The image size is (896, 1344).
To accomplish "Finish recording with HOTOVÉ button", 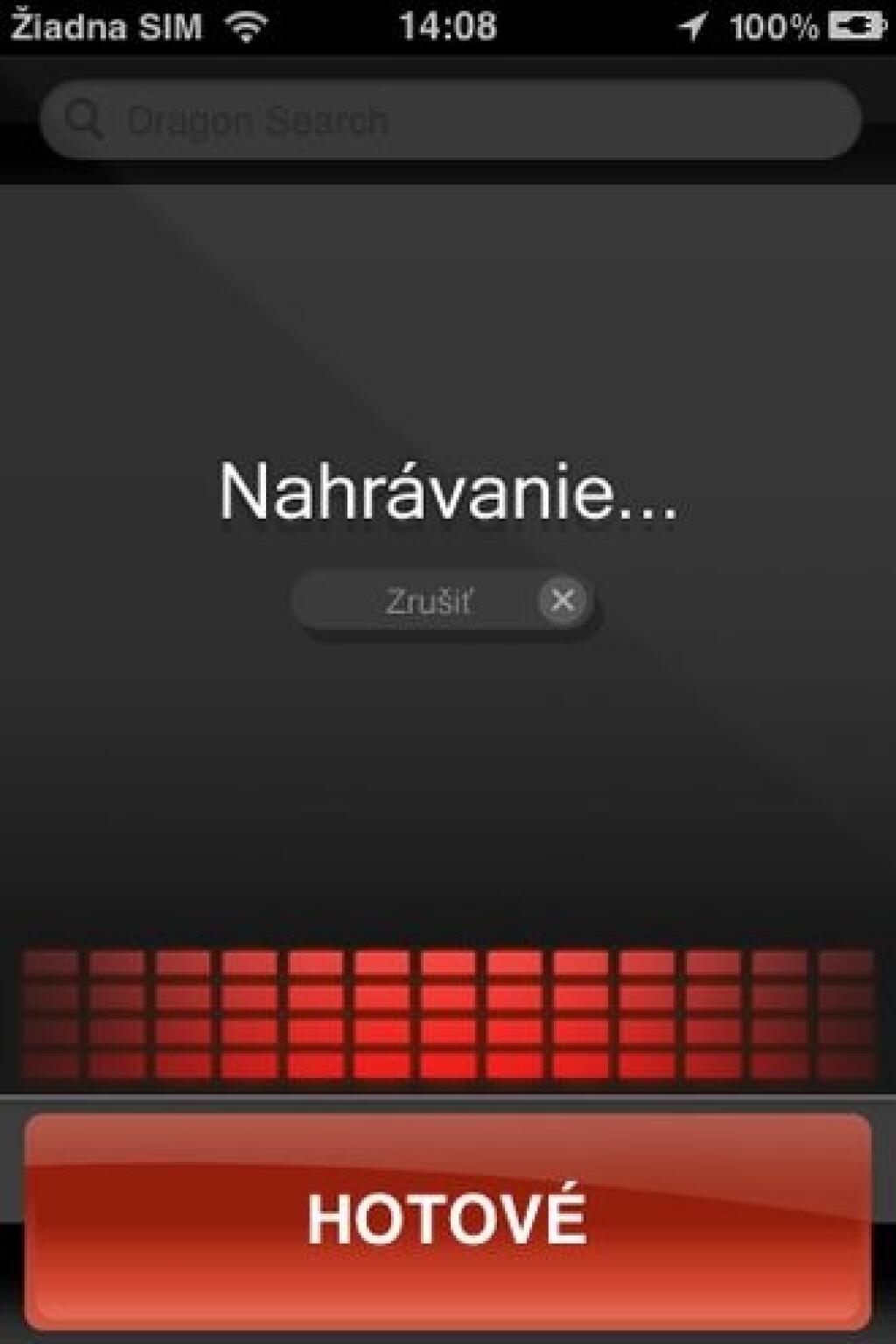I will (x=448, y=1220).
